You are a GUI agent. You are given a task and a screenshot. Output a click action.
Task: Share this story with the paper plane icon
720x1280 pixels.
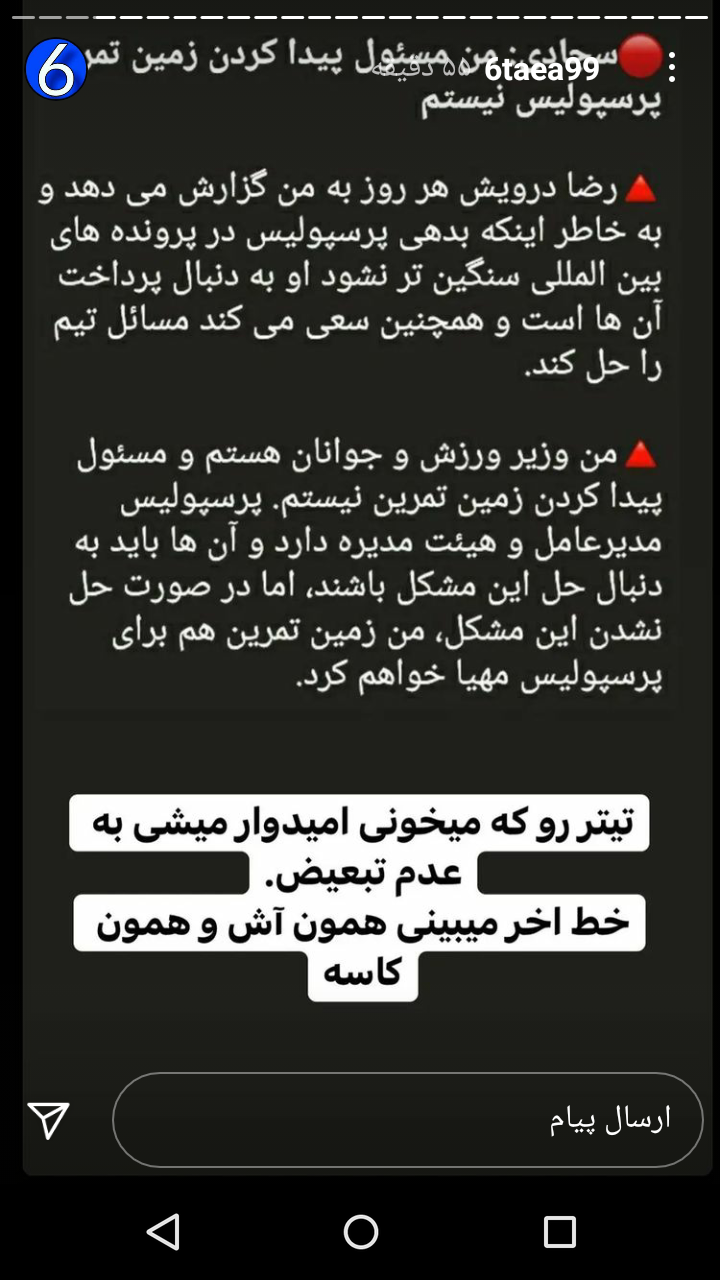click(49, 1120)
